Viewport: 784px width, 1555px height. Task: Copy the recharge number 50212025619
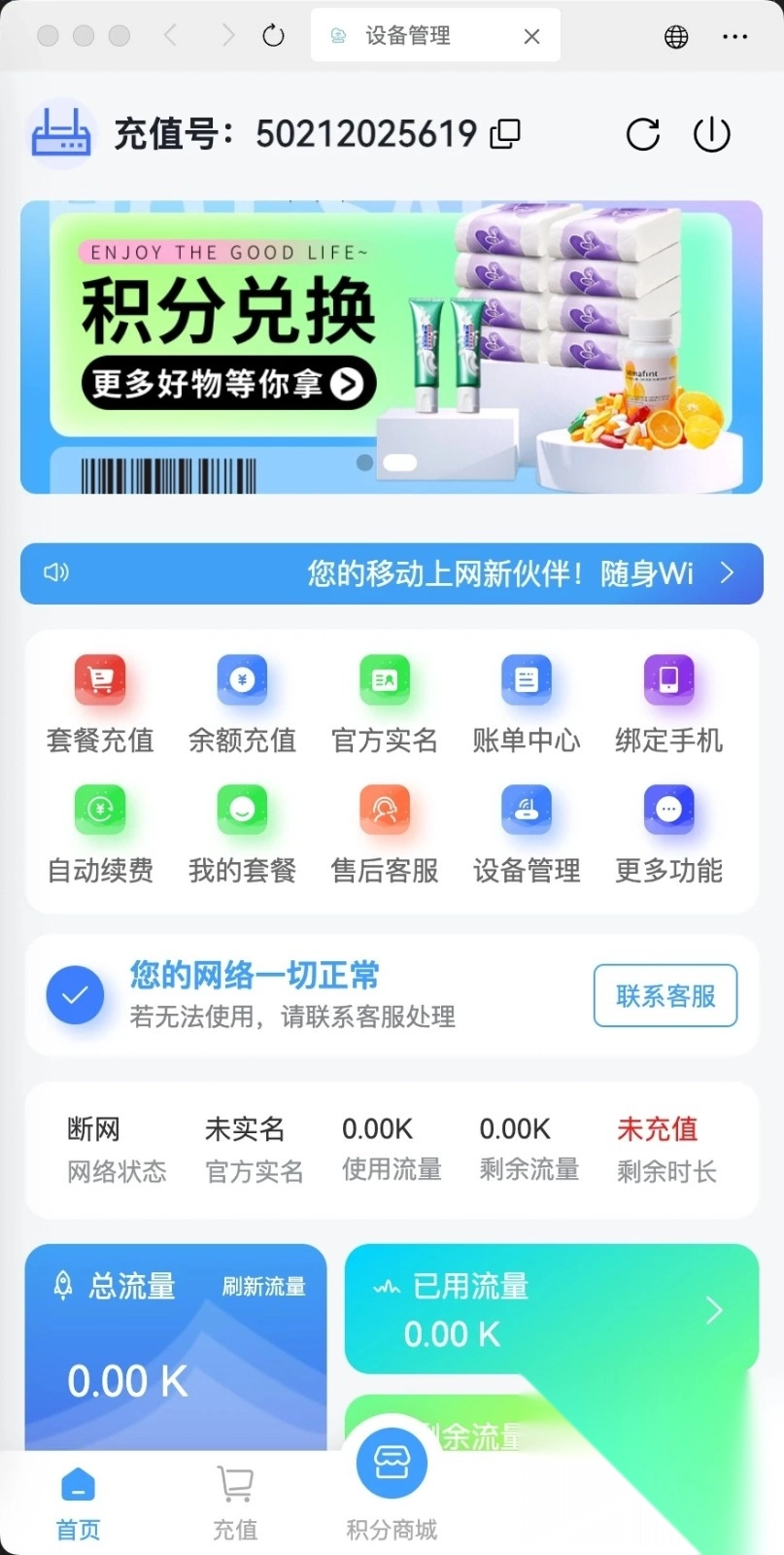(505, 134)
